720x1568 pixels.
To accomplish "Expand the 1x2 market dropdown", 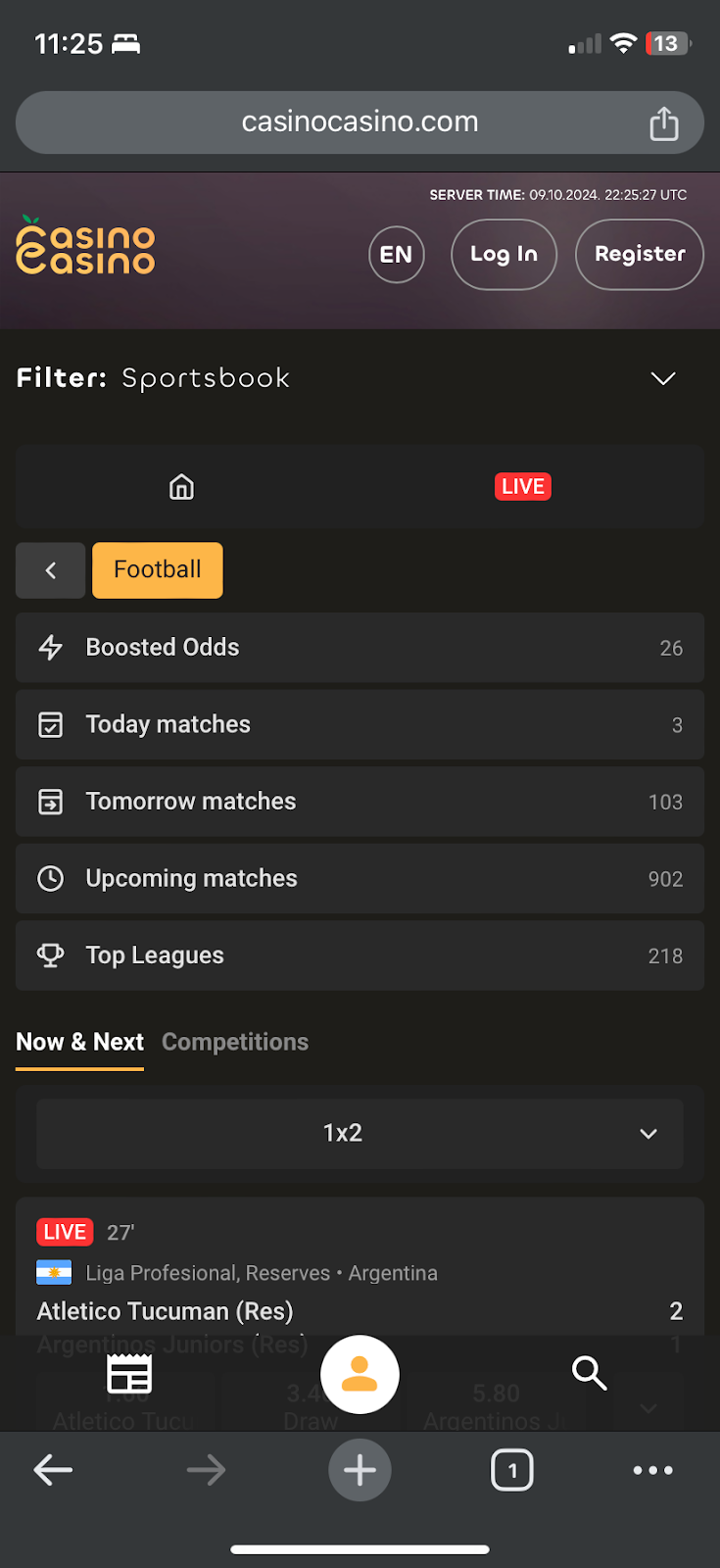I will point(359,1134).
